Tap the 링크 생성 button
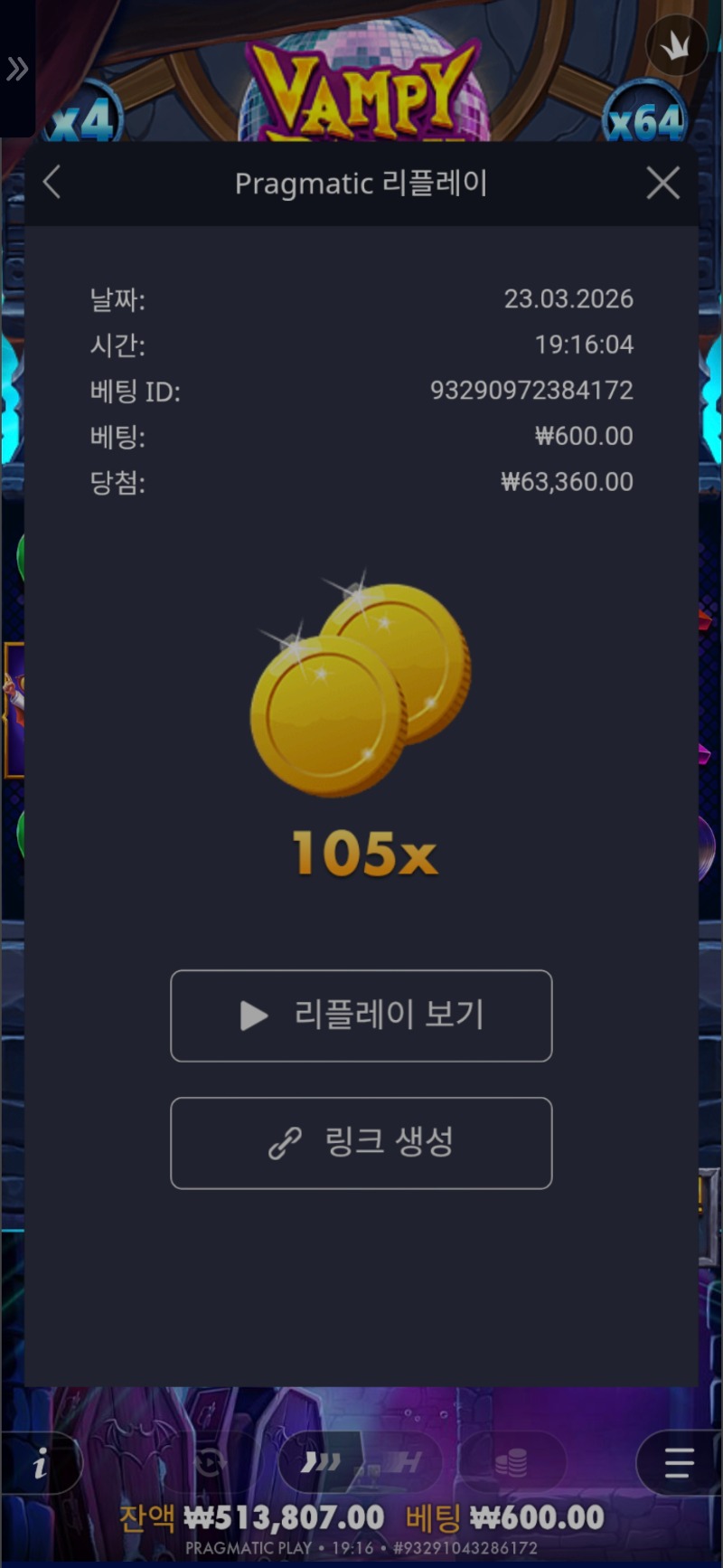Image resolution: width=723 pixels, height=1568 pixels. (361, 1143)
